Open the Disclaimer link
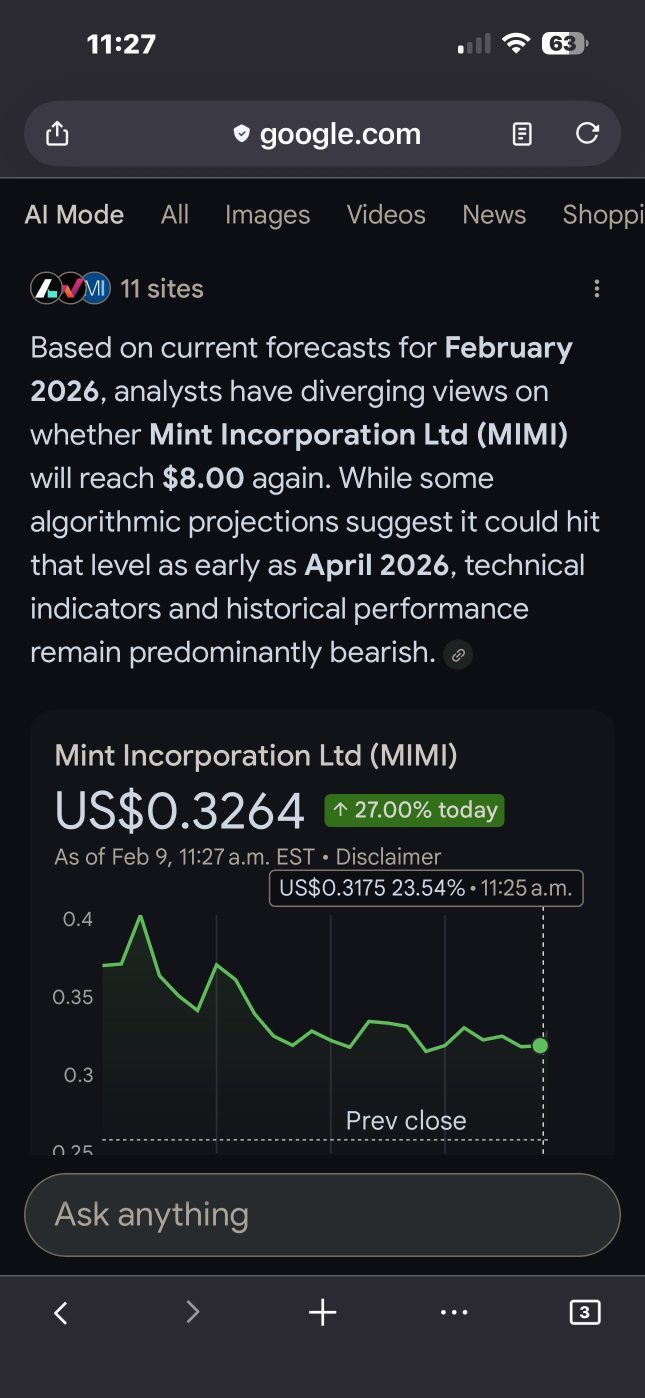This screenshot has height=1398, width=645. pyautogui.click(x=388, y=857)
